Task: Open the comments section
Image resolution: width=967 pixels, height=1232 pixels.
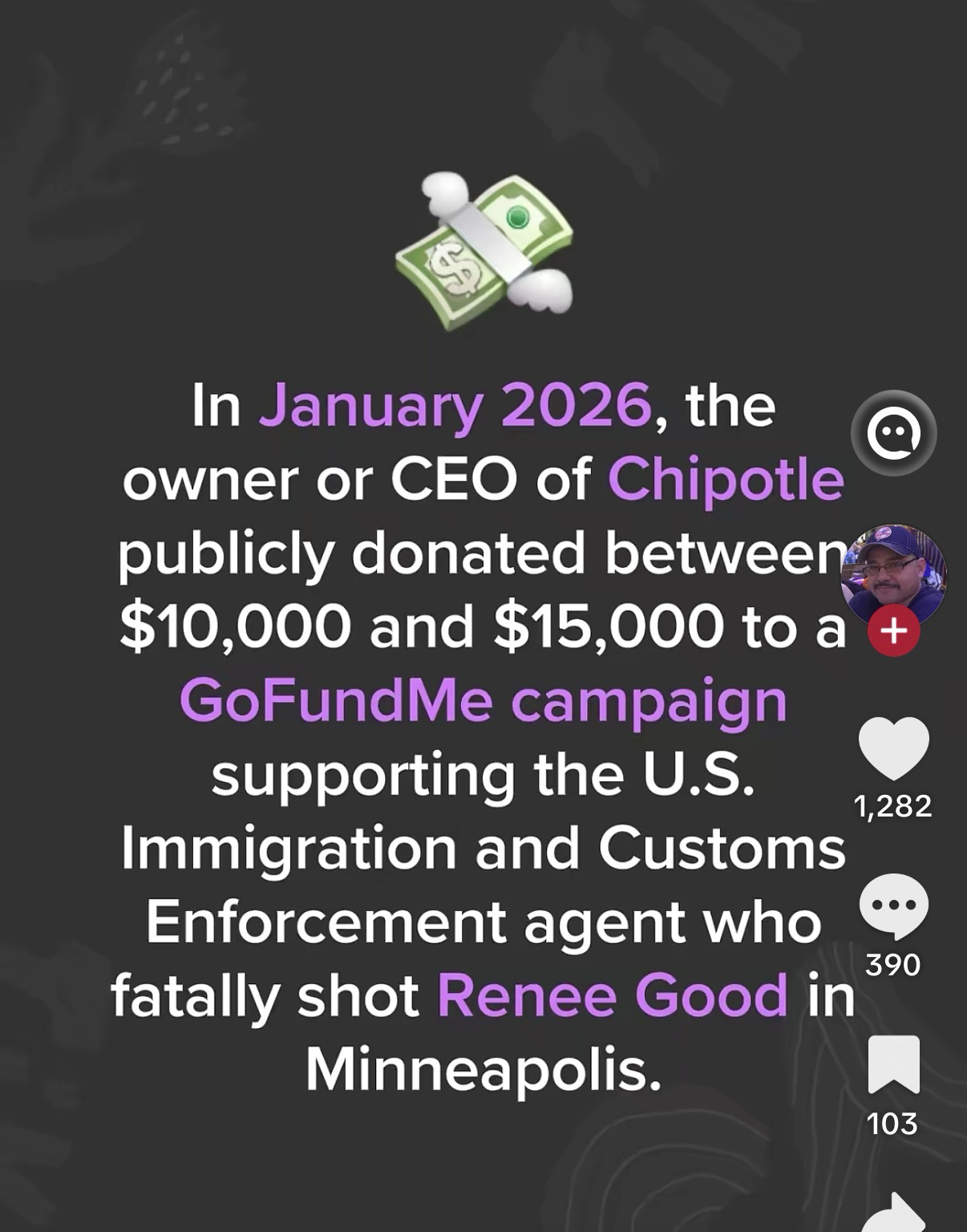Action: click(x=893, y=905)
